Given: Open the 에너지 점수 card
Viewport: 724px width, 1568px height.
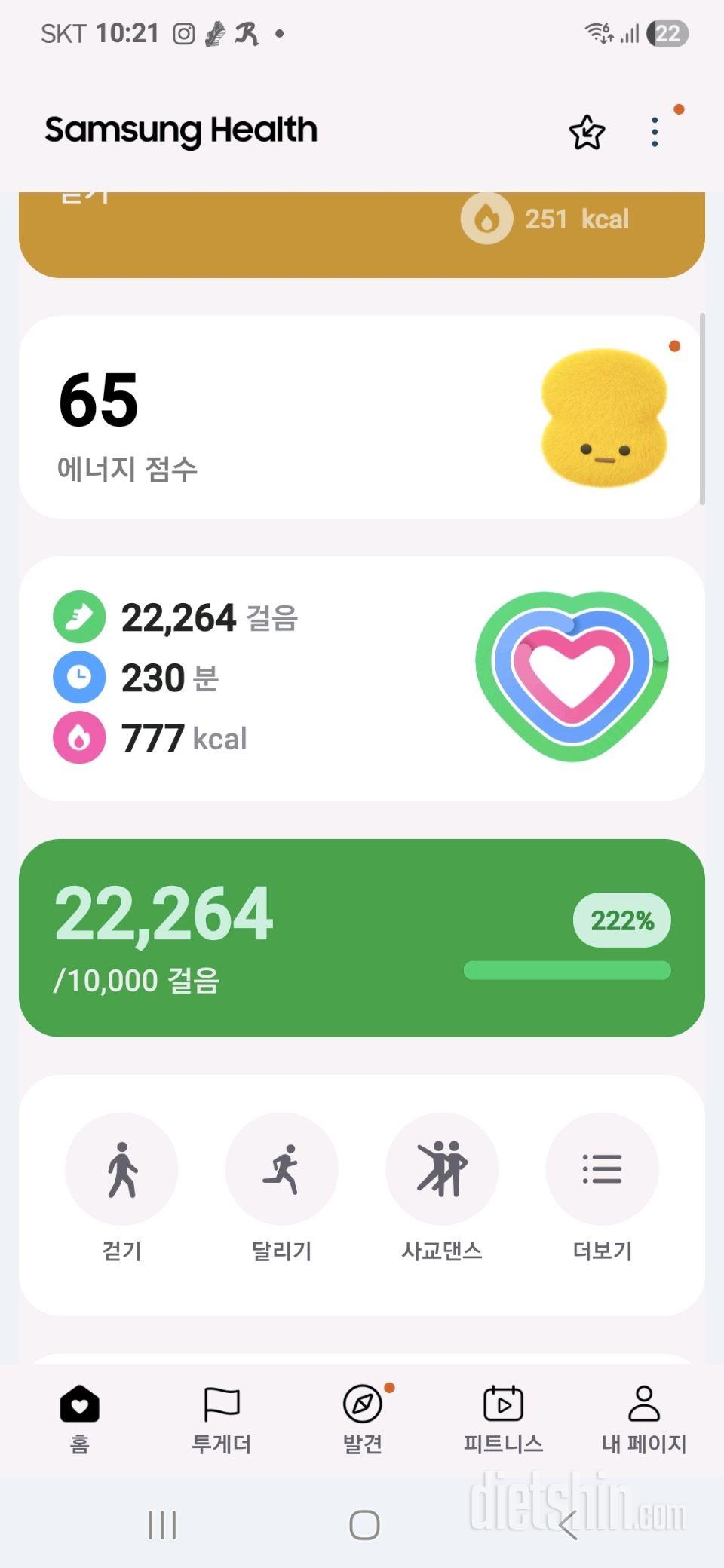Looking at the screenshot, I should click(362, 417).
